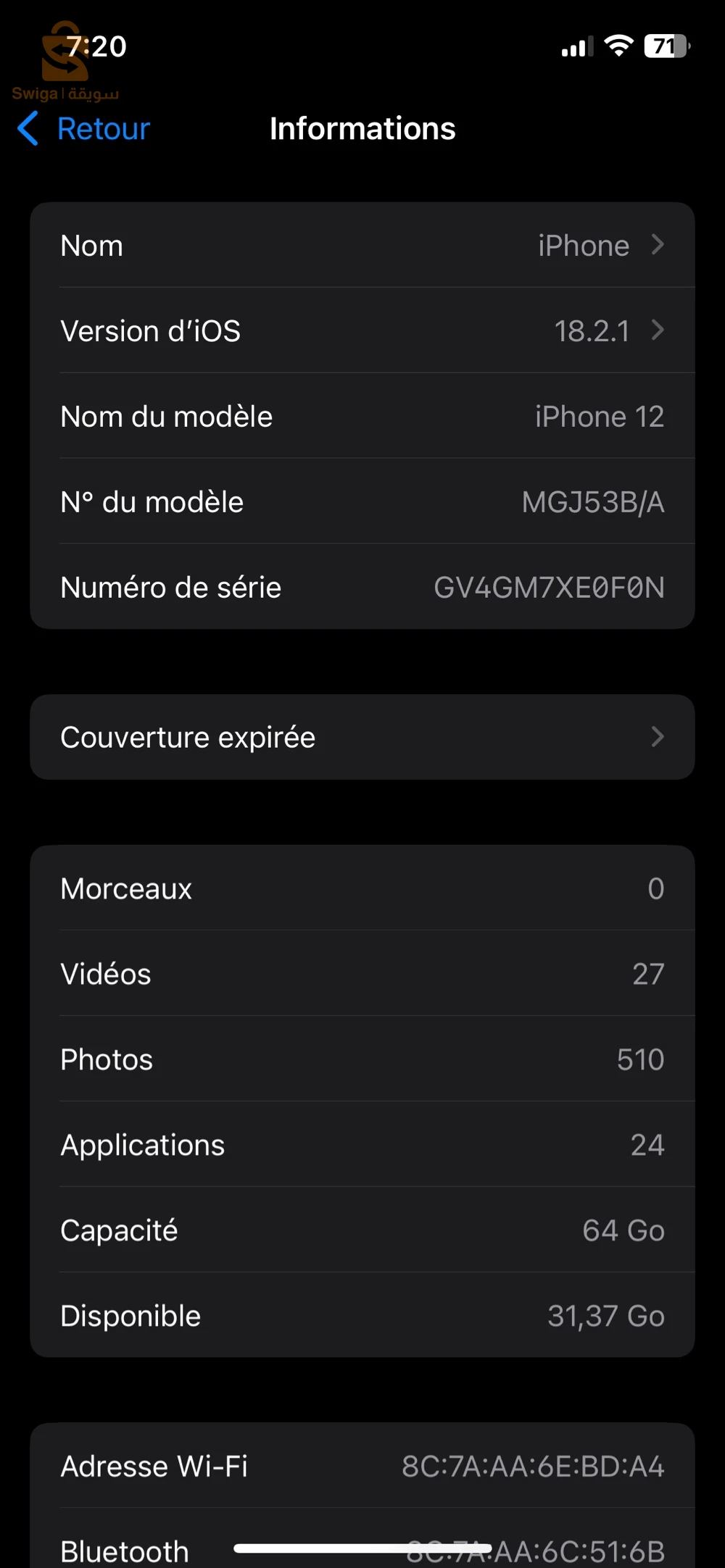
Task: Tap the Numéro de série row
Action: click(x=290, y=587)
